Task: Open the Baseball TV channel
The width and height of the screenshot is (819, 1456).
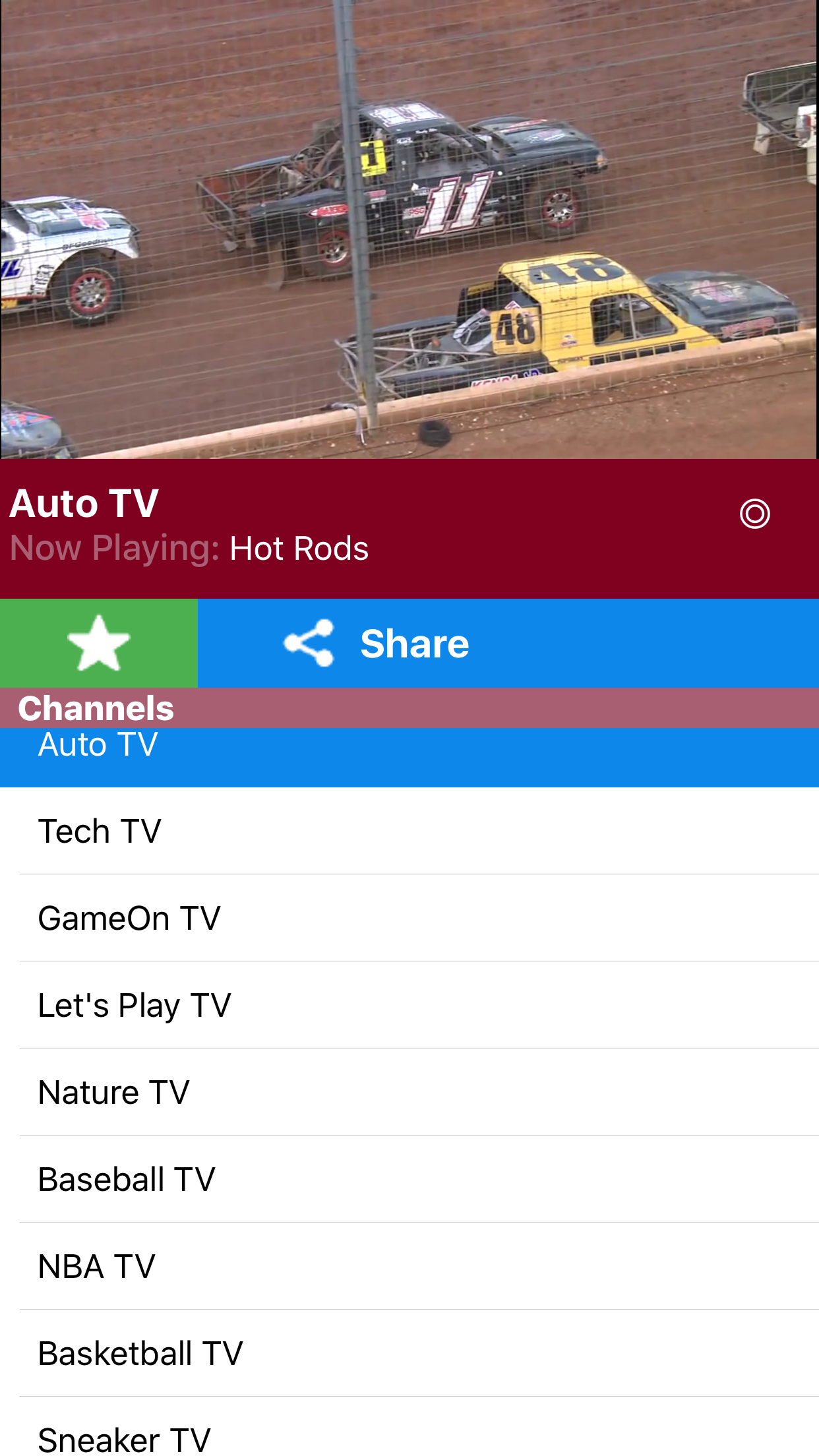Action: (409, 1179)
